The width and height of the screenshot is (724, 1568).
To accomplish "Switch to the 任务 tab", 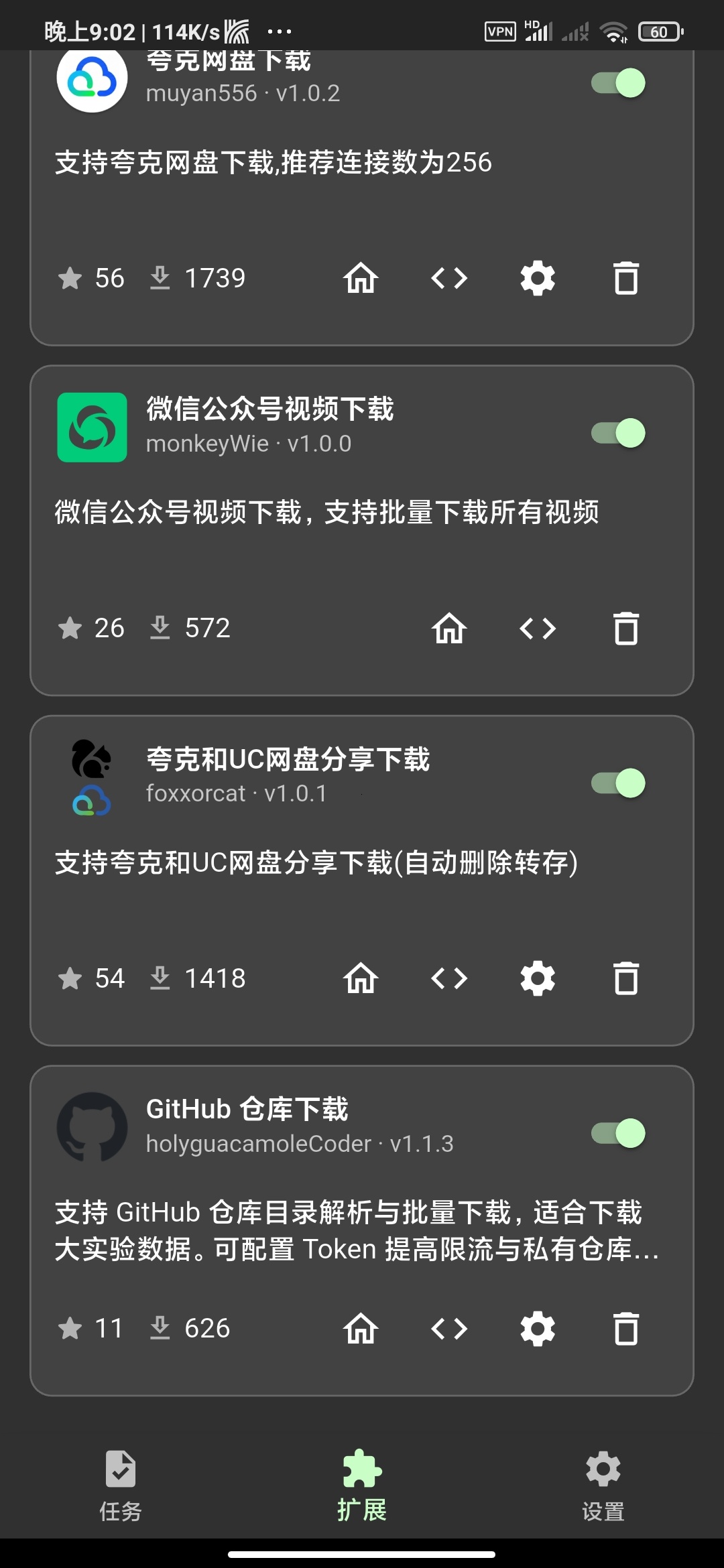I will click(121, 1491).
